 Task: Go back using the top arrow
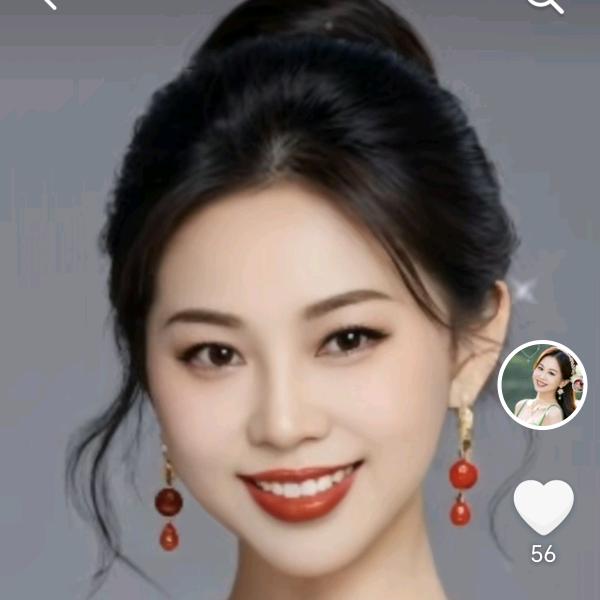(x=47, y=3)
